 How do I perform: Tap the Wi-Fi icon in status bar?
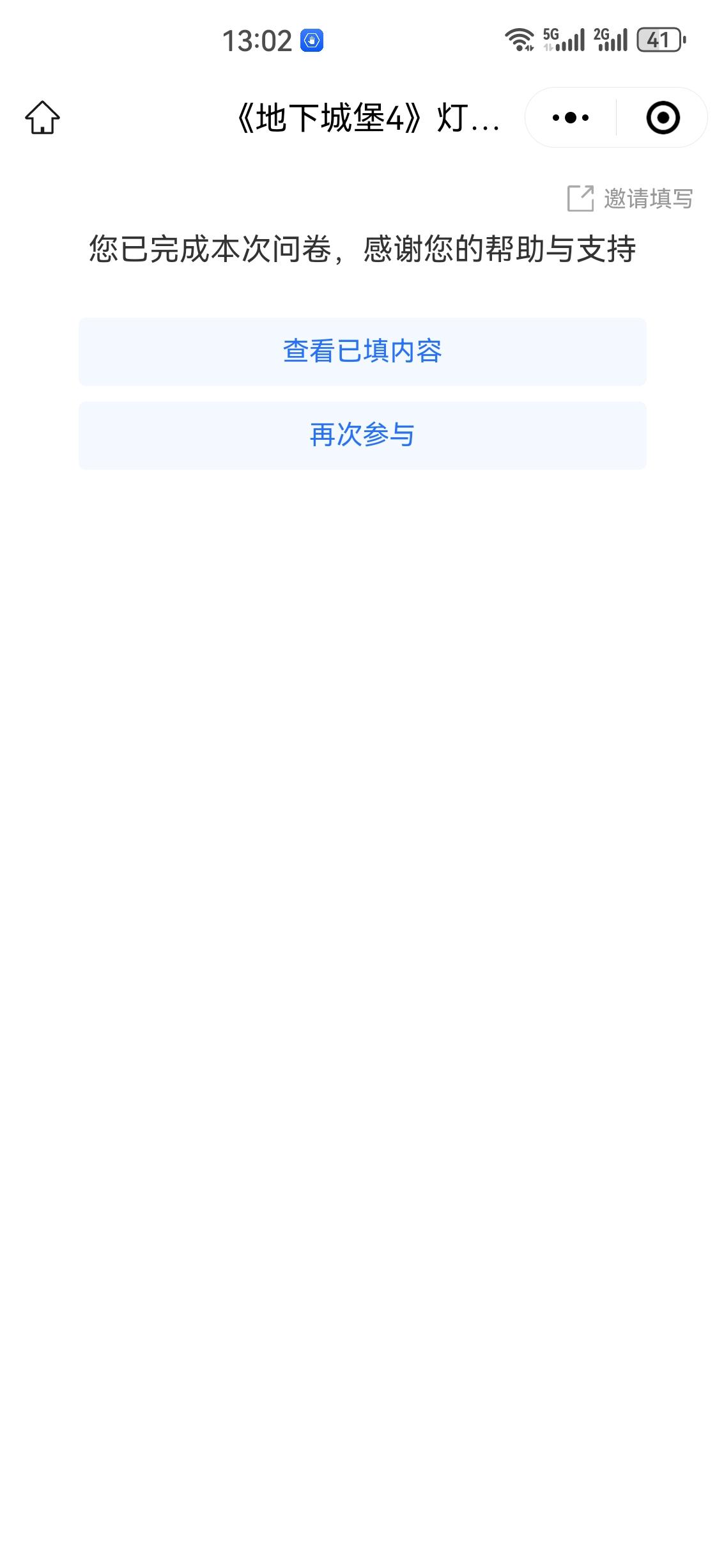tap(519, 40)
